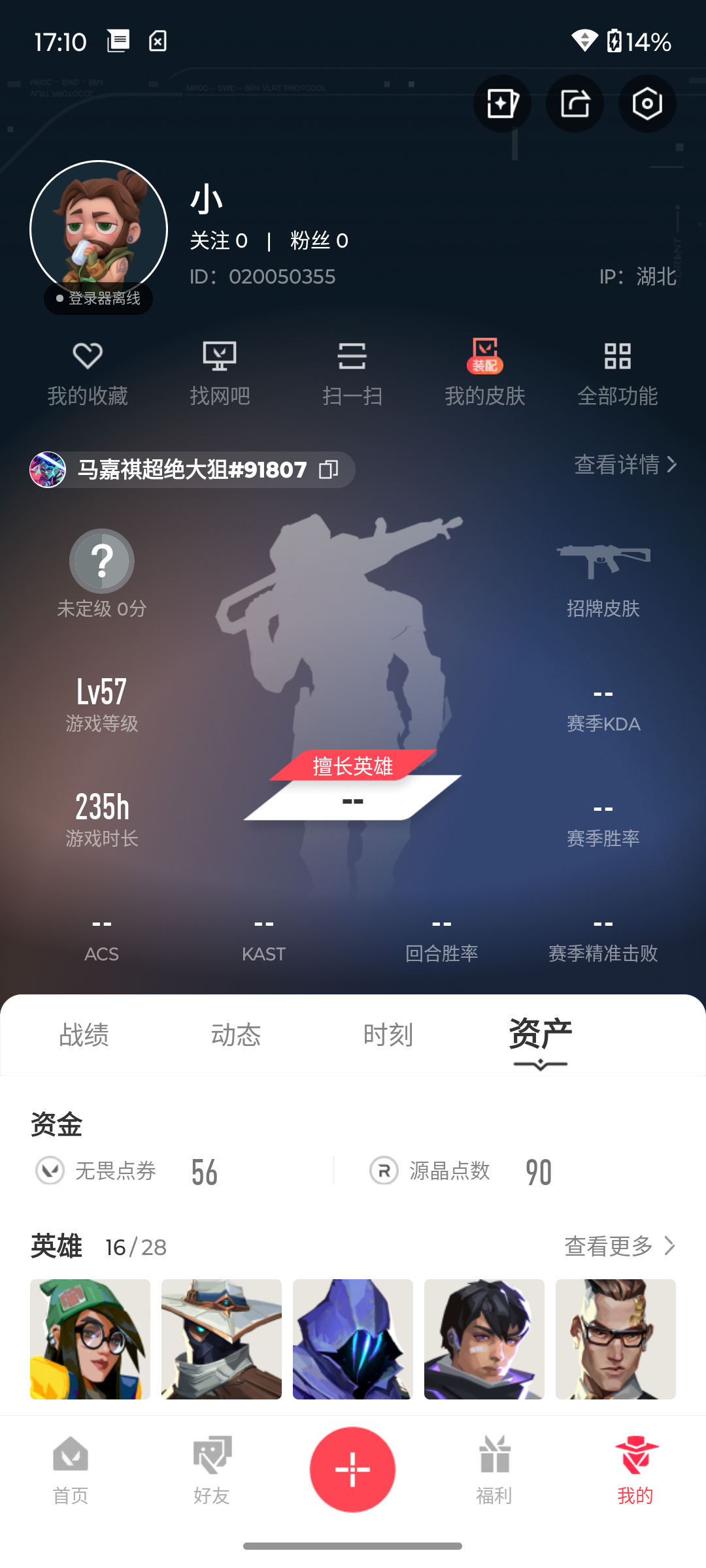Viewport: 706px width, 1568px height.
Task: Open the settings hexagon icon
Action: [x=647, y=104]
